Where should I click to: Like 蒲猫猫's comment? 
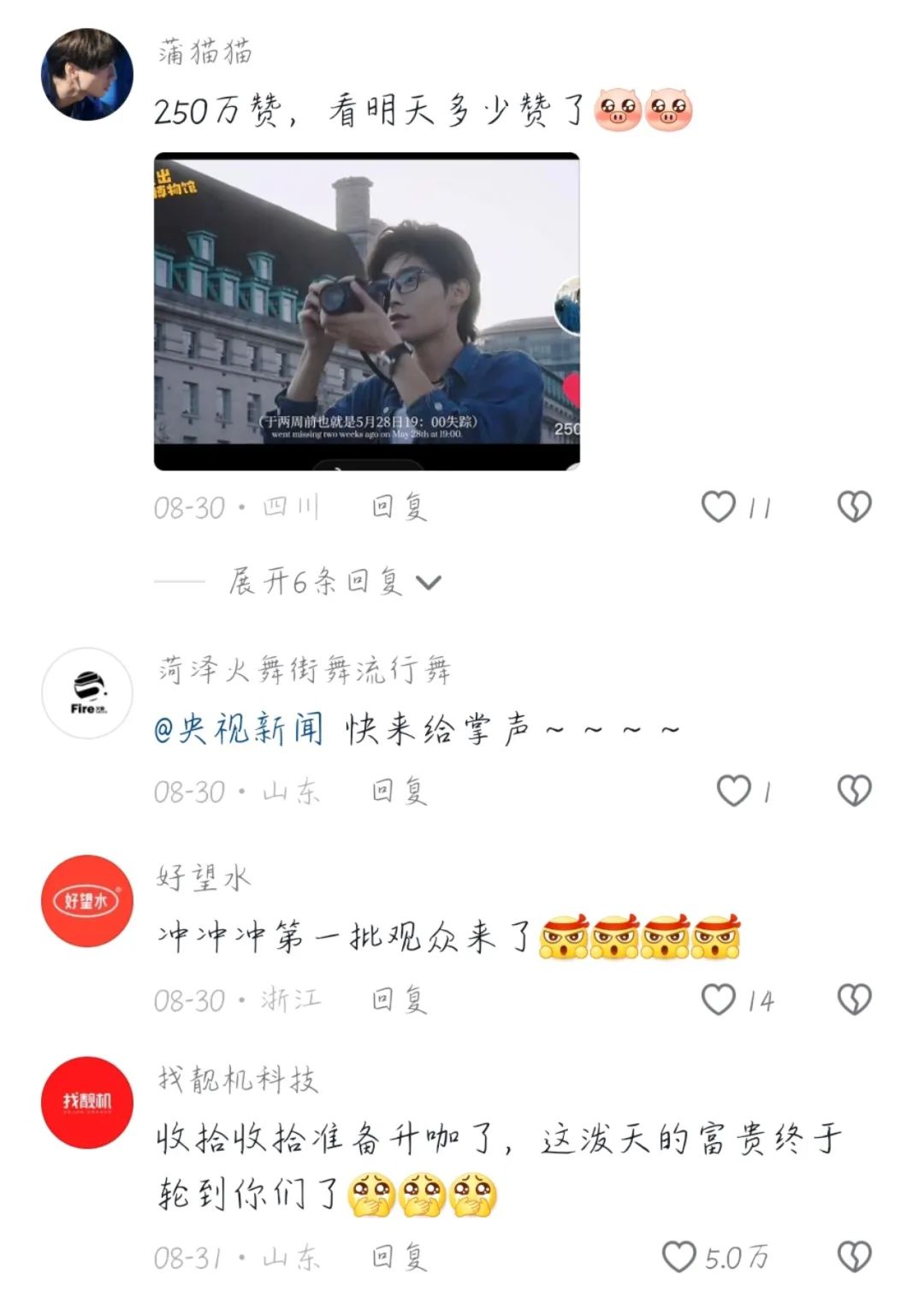click(719, 507)
